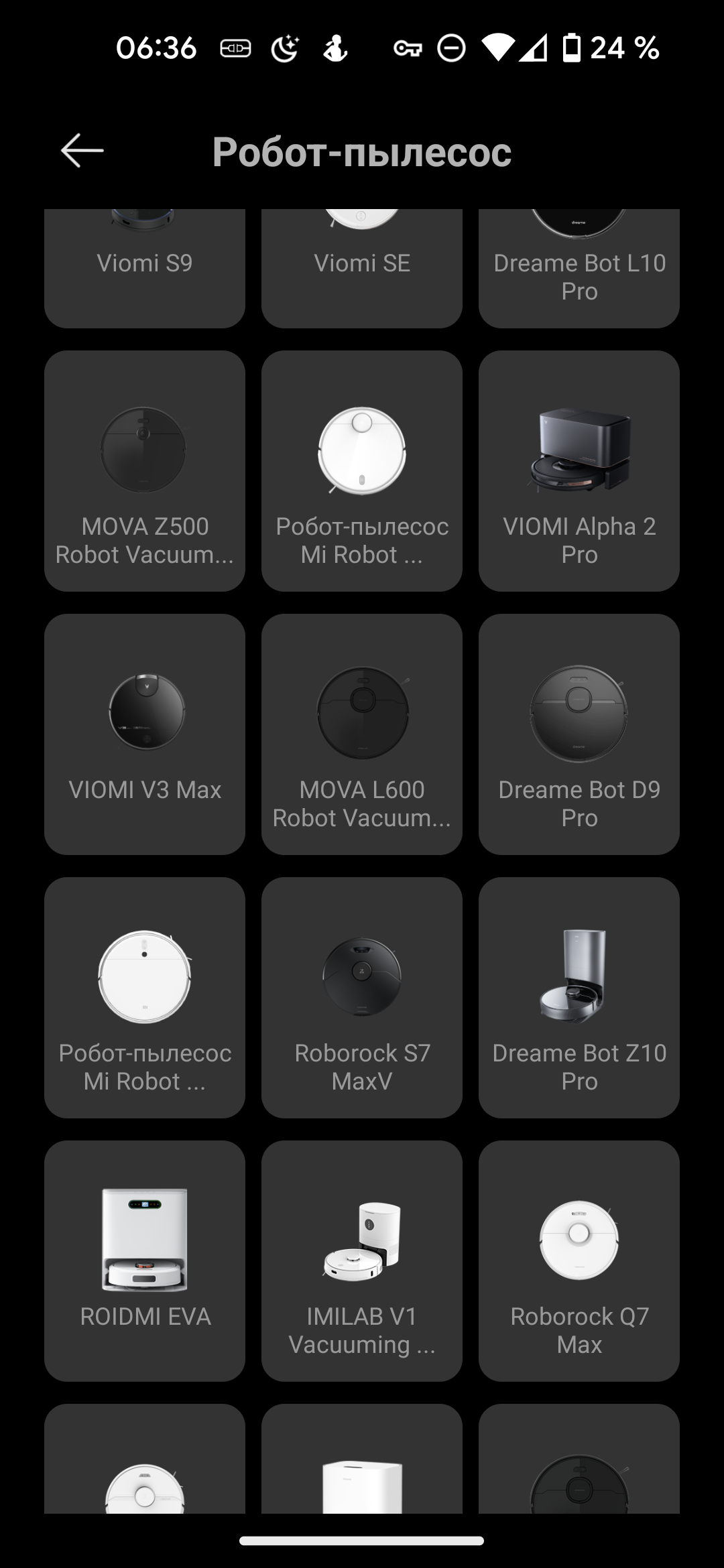Tap the Roborock Q7 Max card
Image resolution: width=724 pixels, height=1568 pixels.
point(579,1260)
